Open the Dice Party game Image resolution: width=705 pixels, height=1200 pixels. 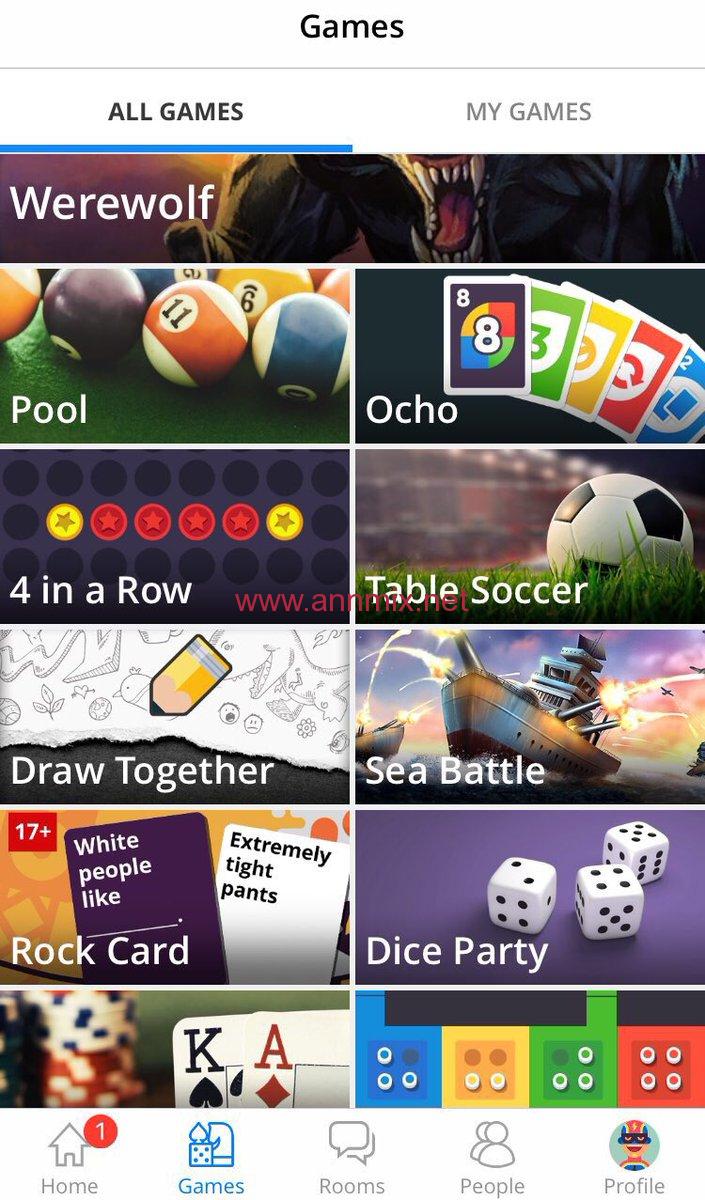530,897
